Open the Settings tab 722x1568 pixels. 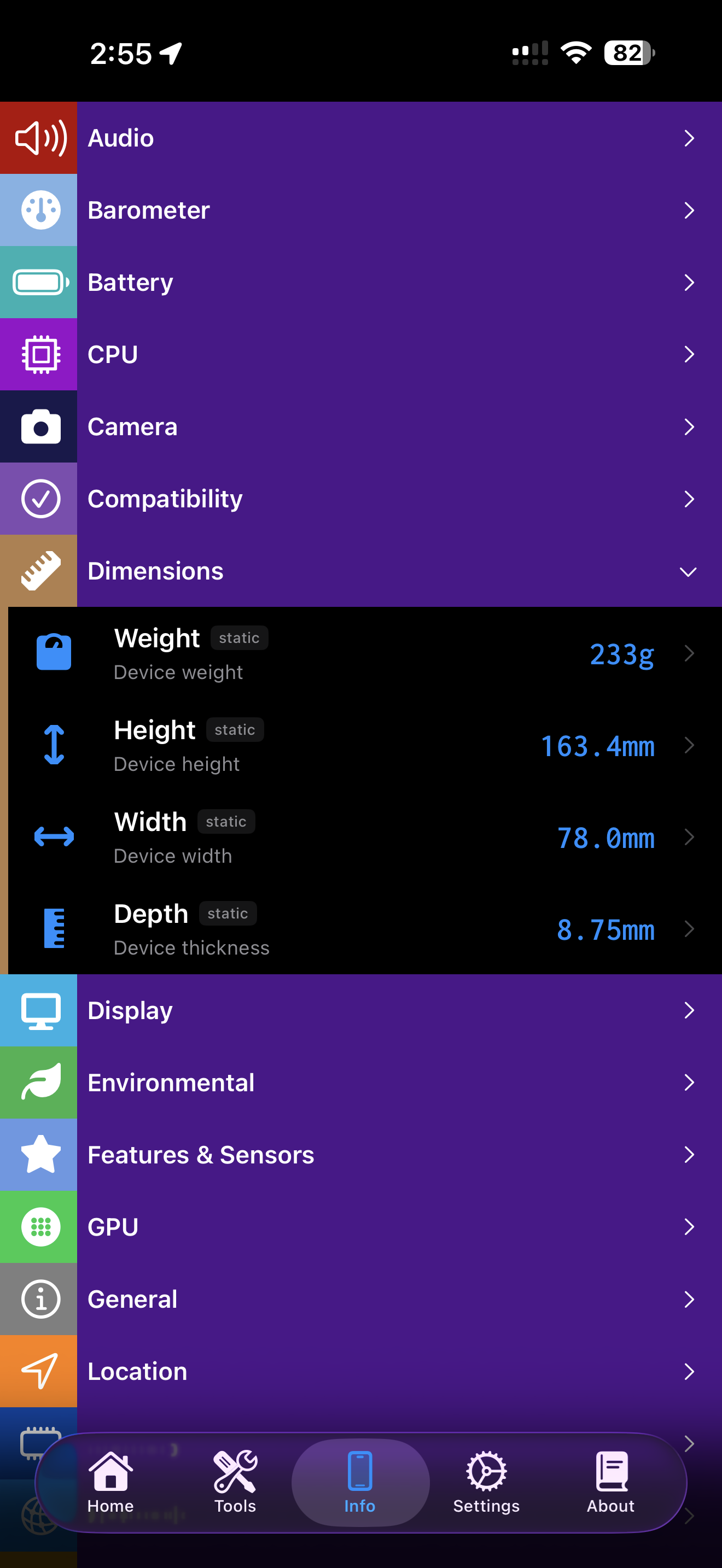pos(486,1483)
